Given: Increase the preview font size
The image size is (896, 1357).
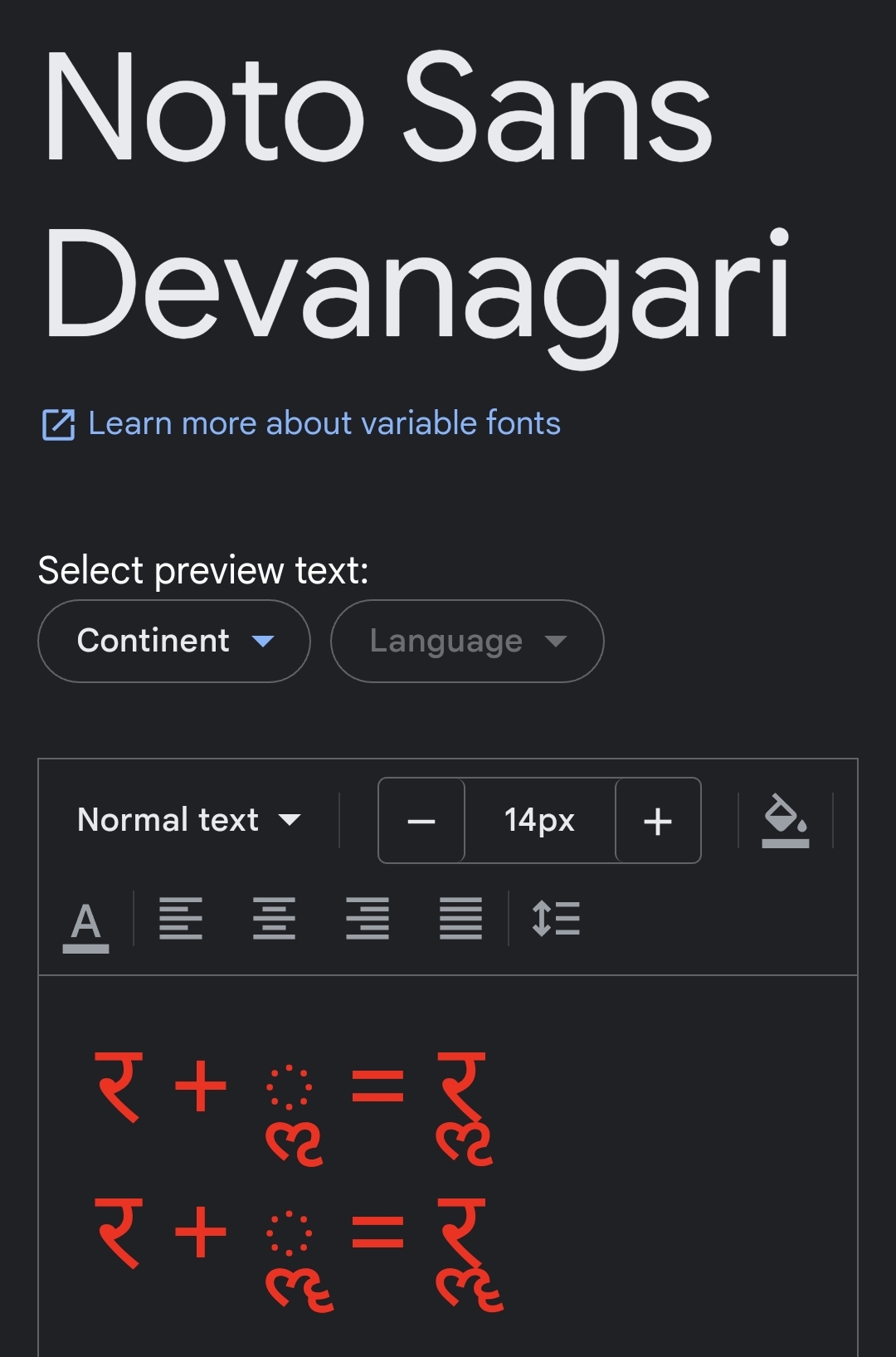Looking at the screenshot, I should 658,822.
